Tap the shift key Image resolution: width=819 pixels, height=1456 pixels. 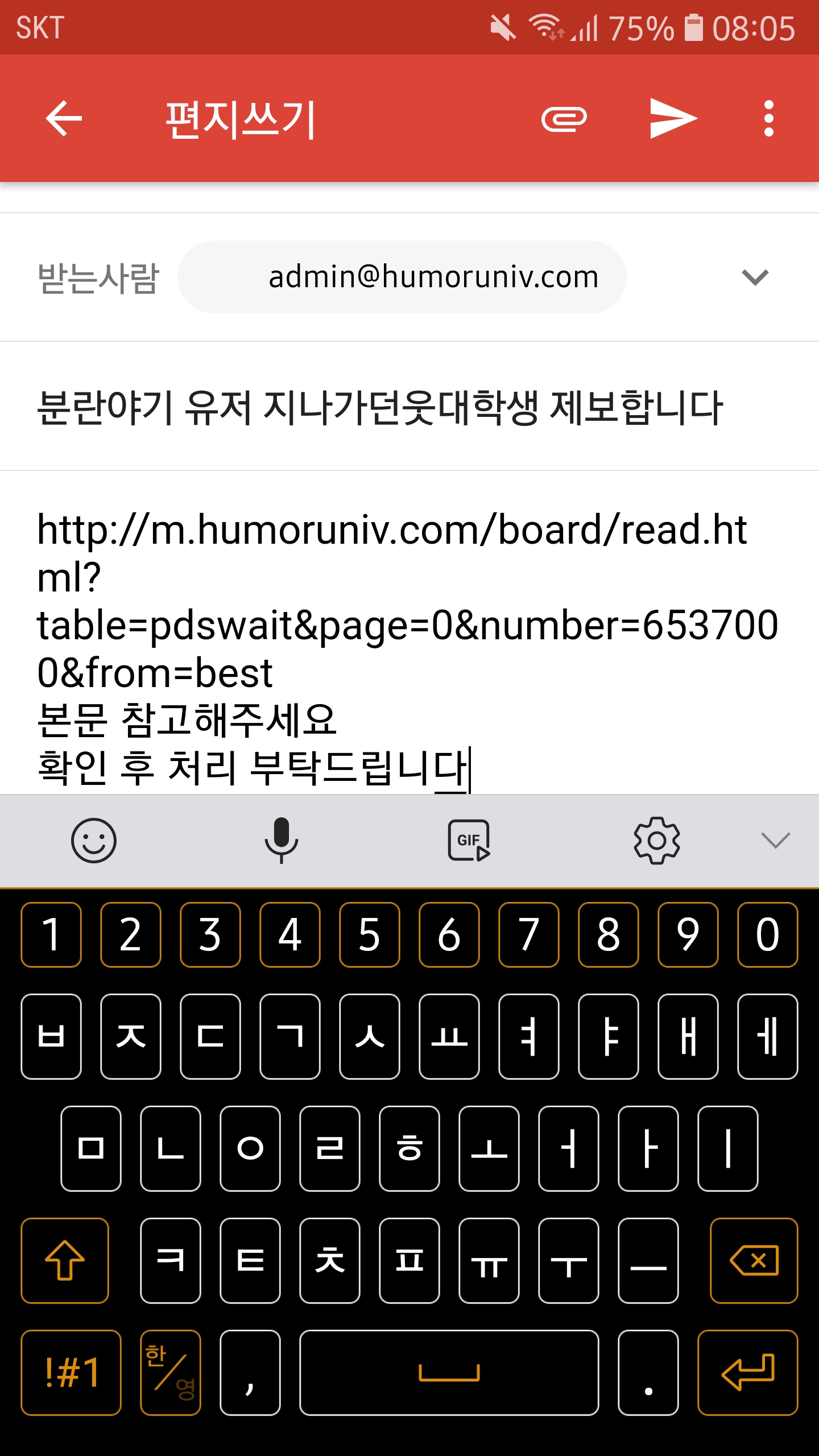(x=65, y=1260)
